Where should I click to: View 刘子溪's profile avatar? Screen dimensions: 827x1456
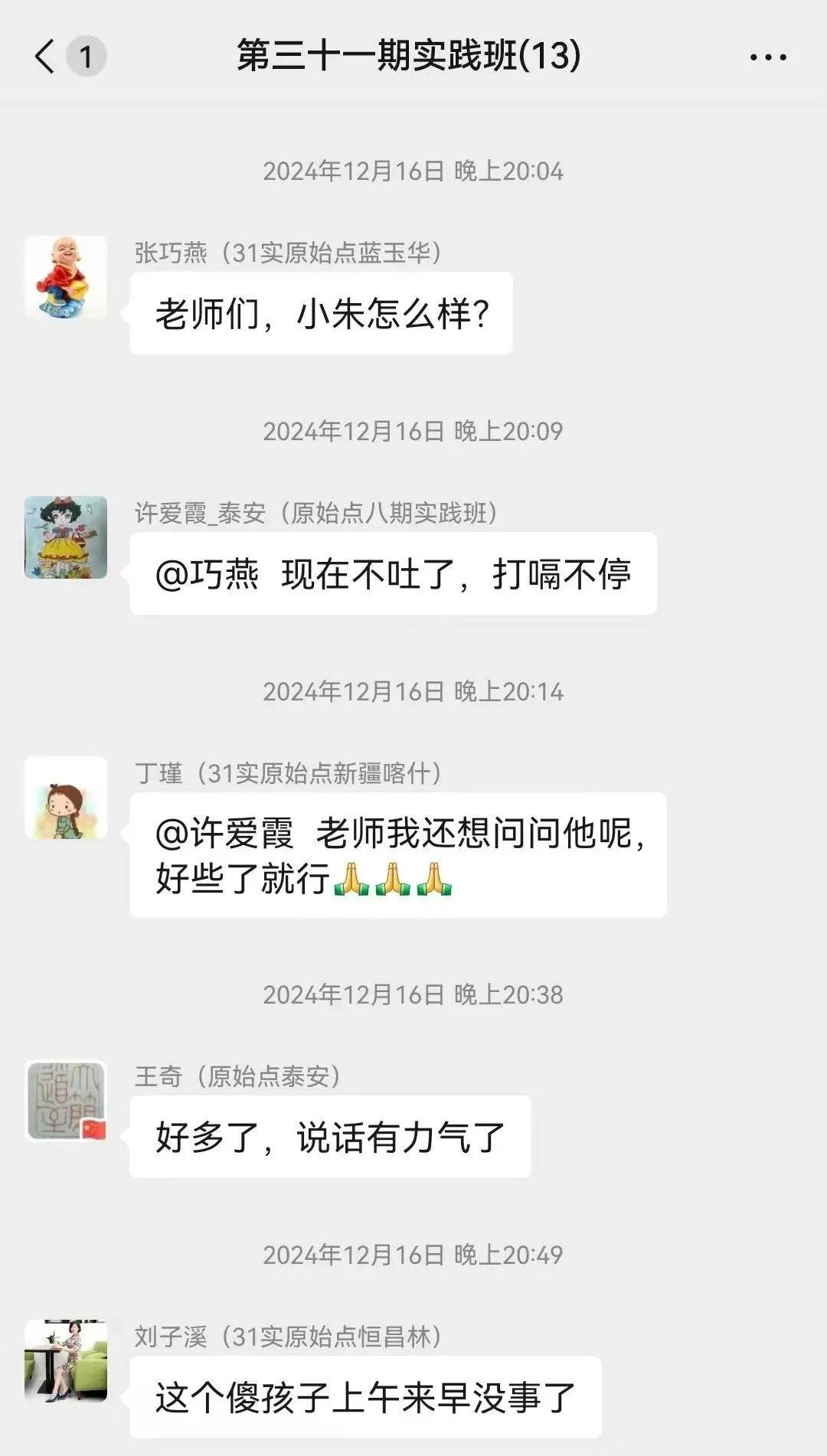tap(66, 1361)
